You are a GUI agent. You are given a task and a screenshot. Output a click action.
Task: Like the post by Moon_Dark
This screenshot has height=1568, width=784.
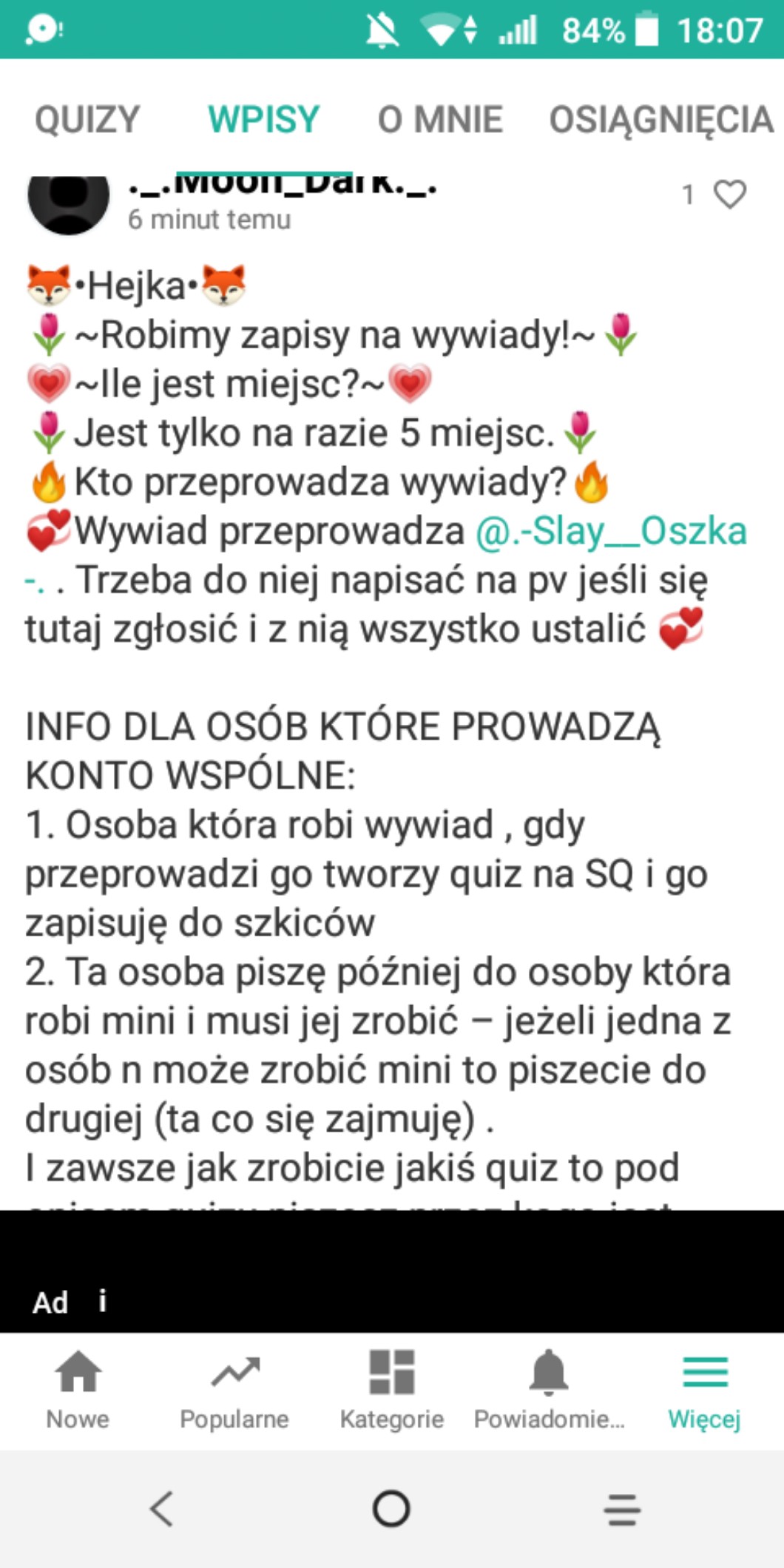point(729,195)
